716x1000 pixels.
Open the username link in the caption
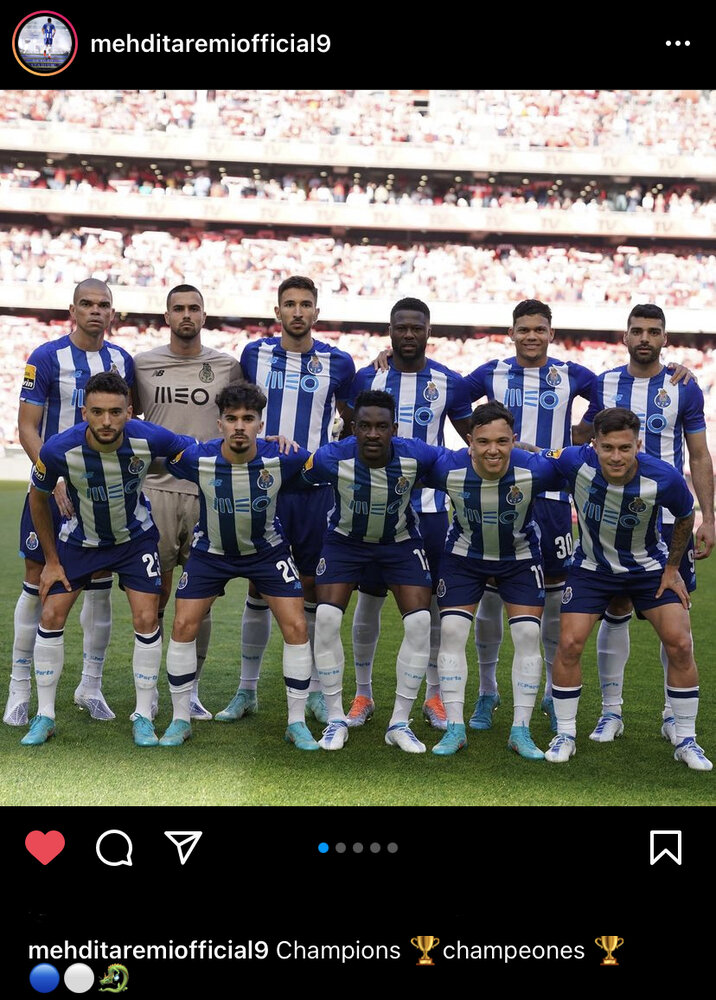pos(148,950)
